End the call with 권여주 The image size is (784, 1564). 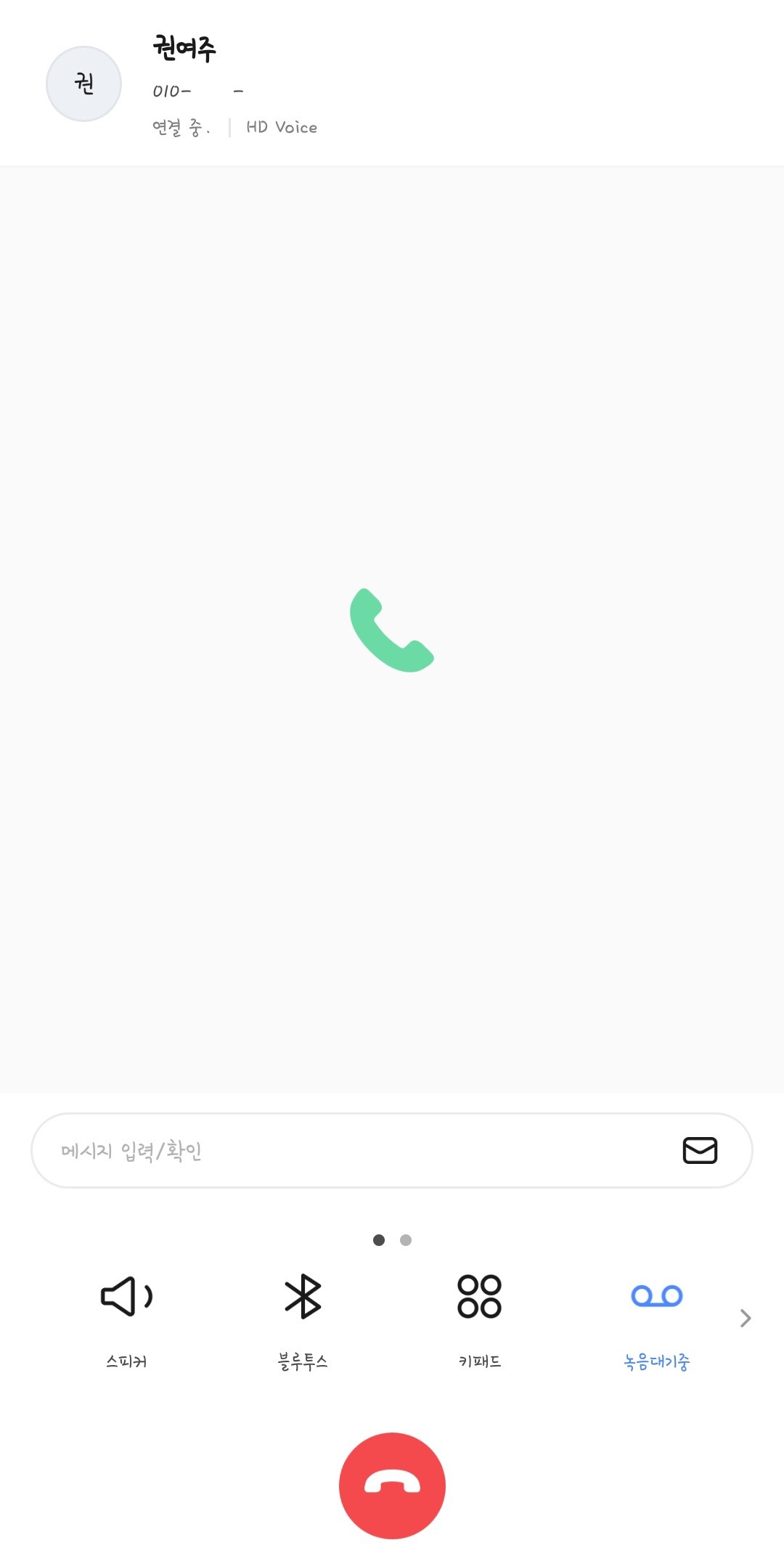point(392,1486)
